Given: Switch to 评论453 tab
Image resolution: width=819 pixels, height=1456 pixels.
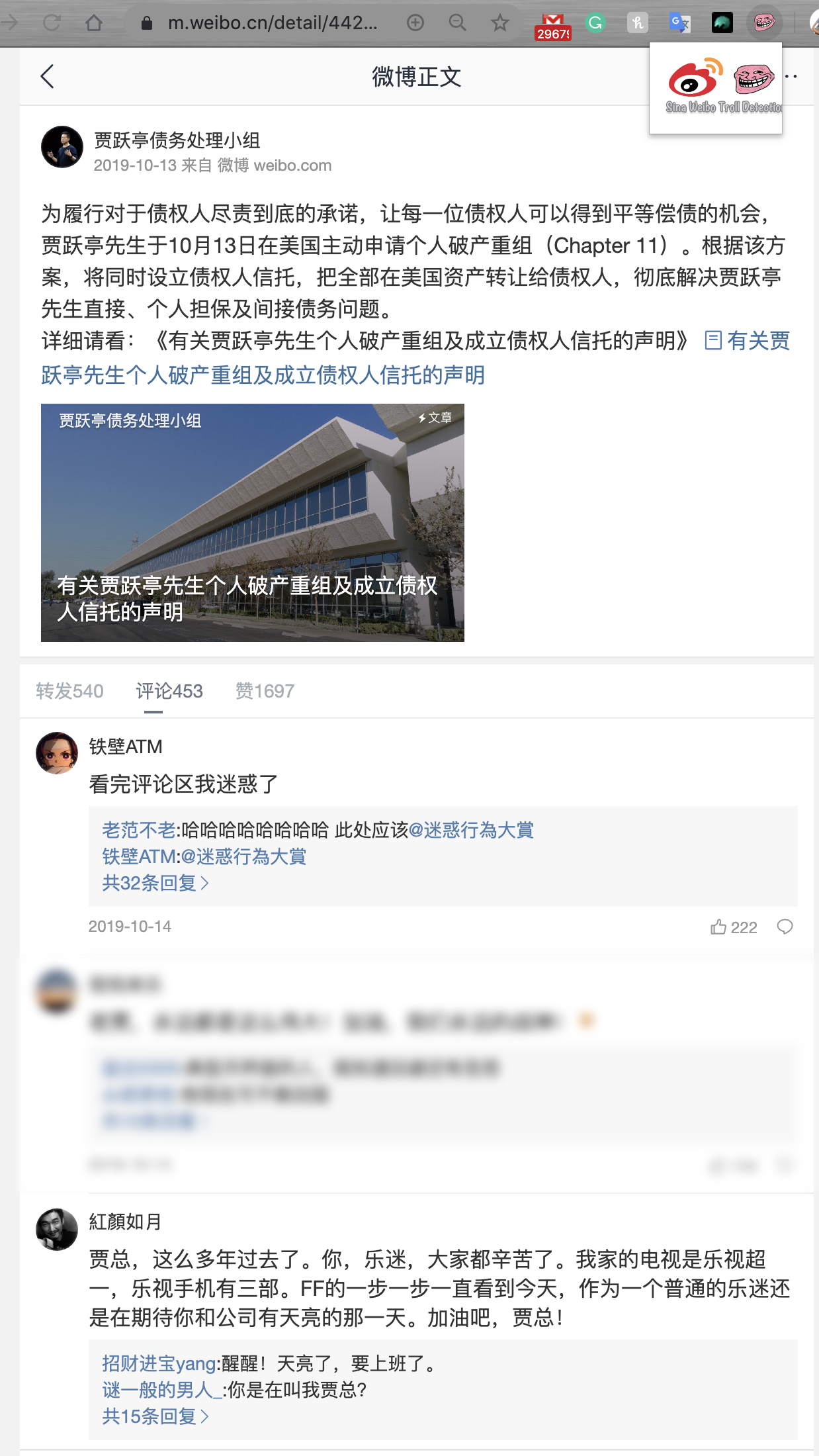Looking at the screenshot, I should pyautogui.click(x=169, y=691).
